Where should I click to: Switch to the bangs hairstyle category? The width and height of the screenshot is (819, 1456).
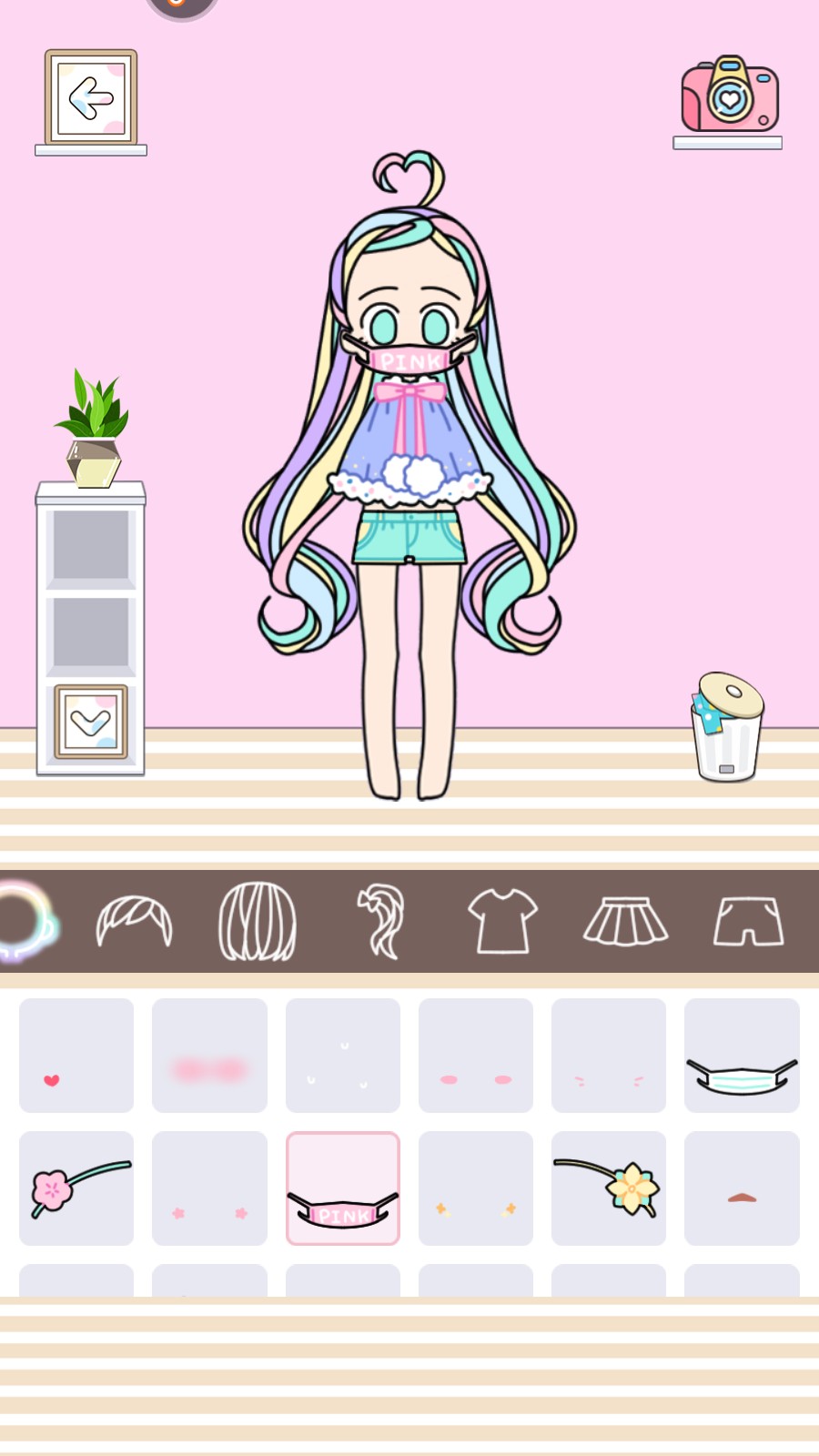click(x=134, y=921)
